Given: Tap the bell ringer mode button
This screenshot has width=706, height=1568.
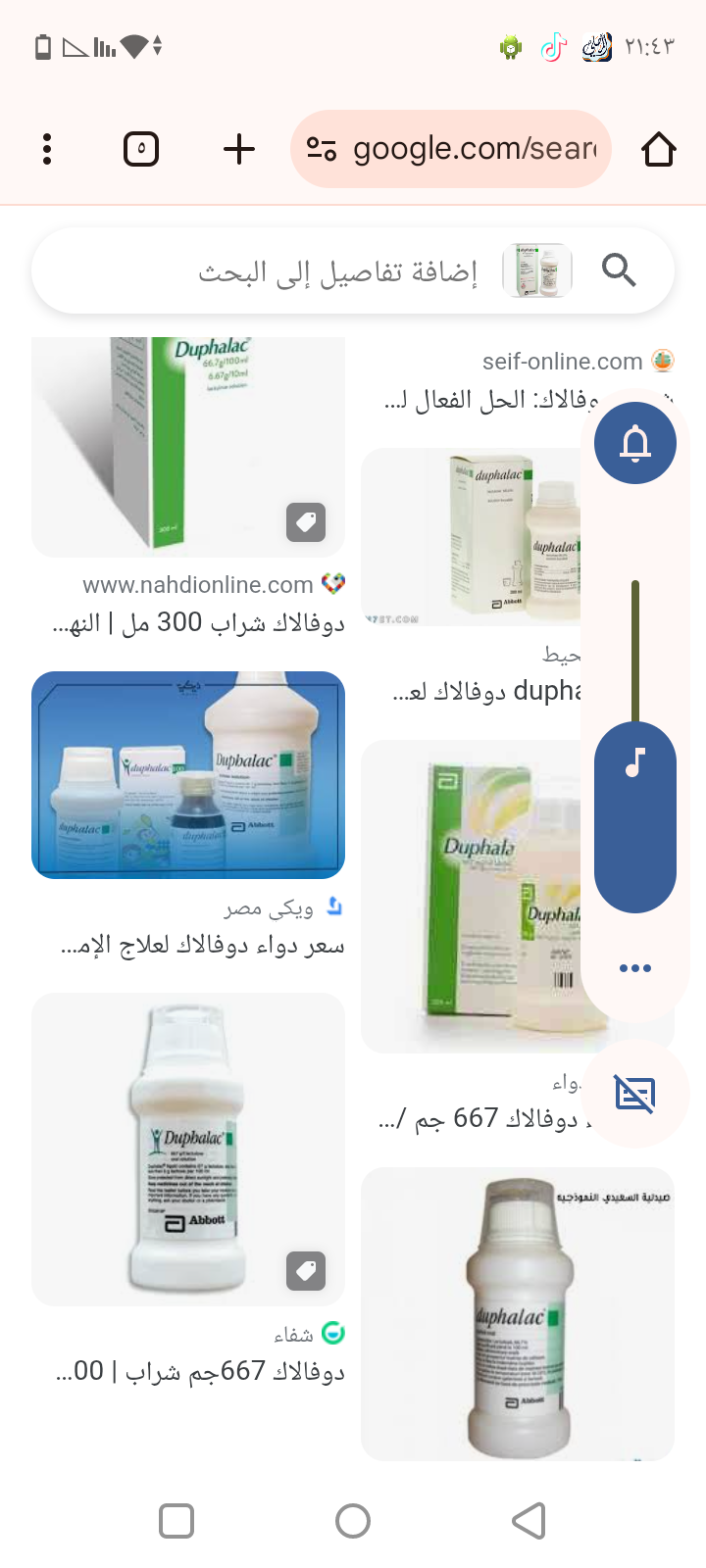Looking at the screenshot, I should pos(635,443).
